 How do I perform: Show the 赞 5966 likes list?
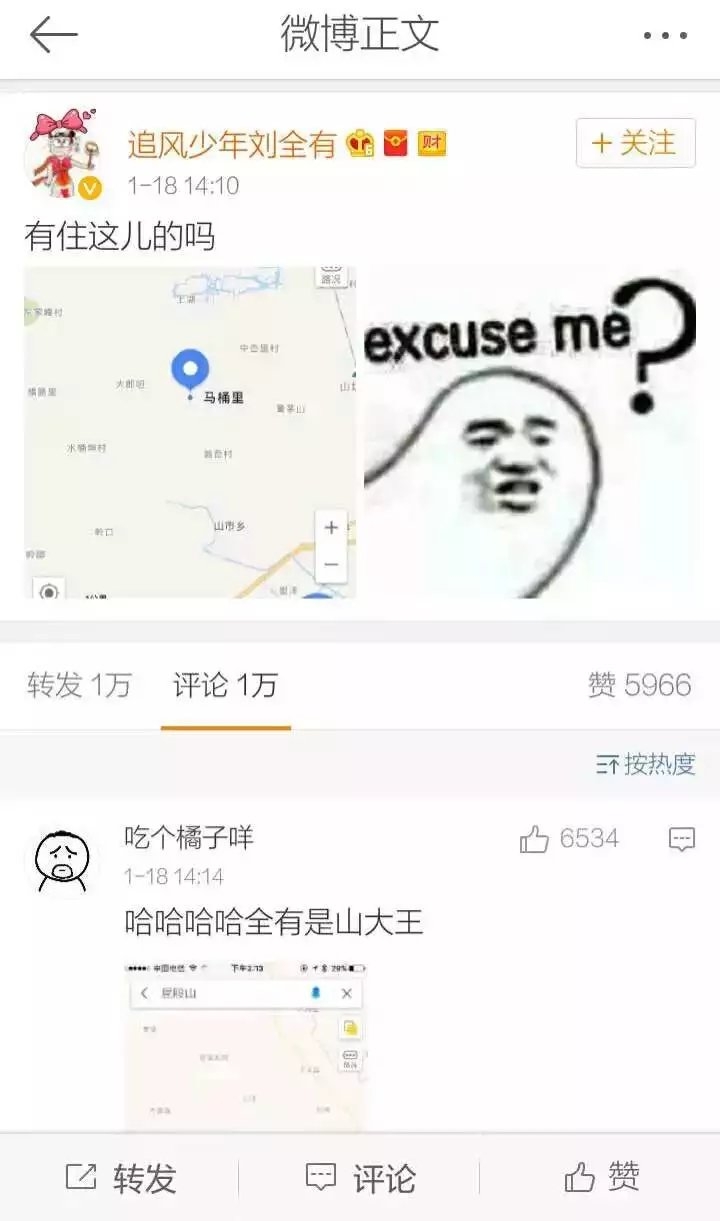point(640,685)
